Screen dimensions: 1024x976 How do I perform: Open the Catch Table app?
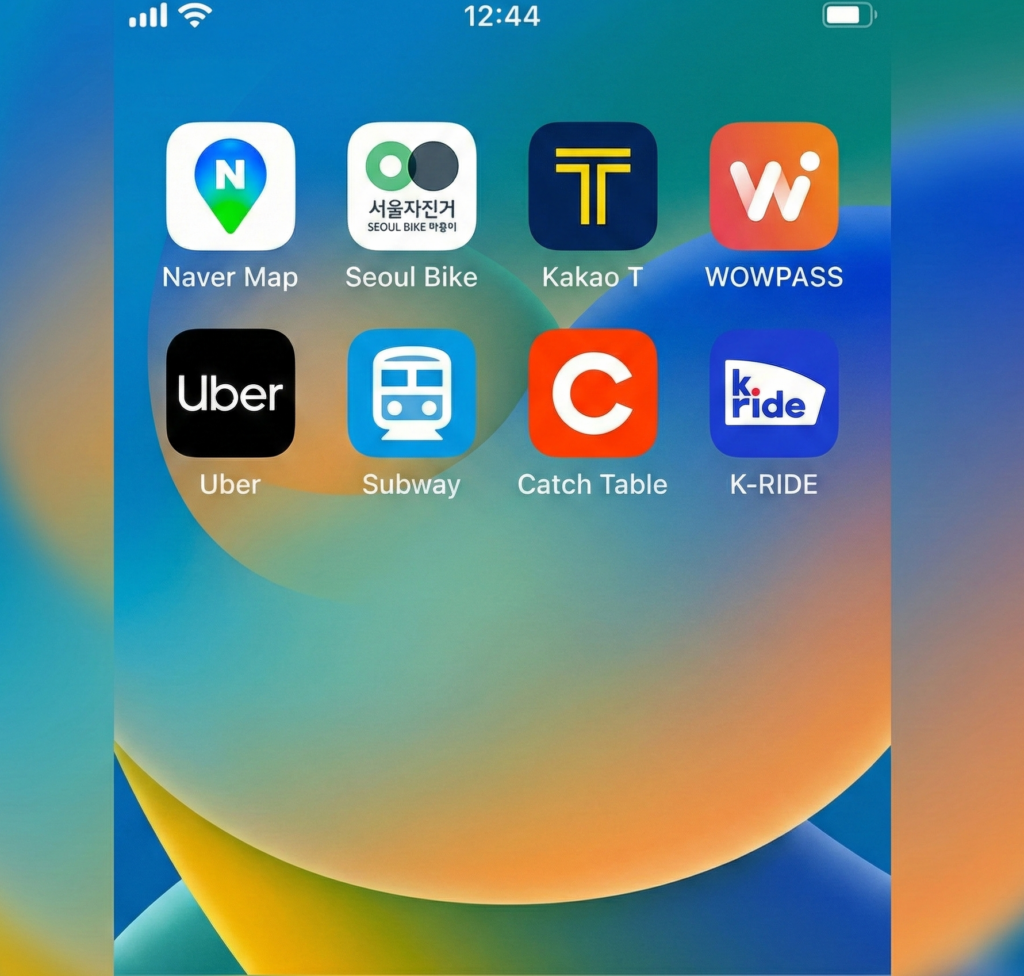[592, 393]
